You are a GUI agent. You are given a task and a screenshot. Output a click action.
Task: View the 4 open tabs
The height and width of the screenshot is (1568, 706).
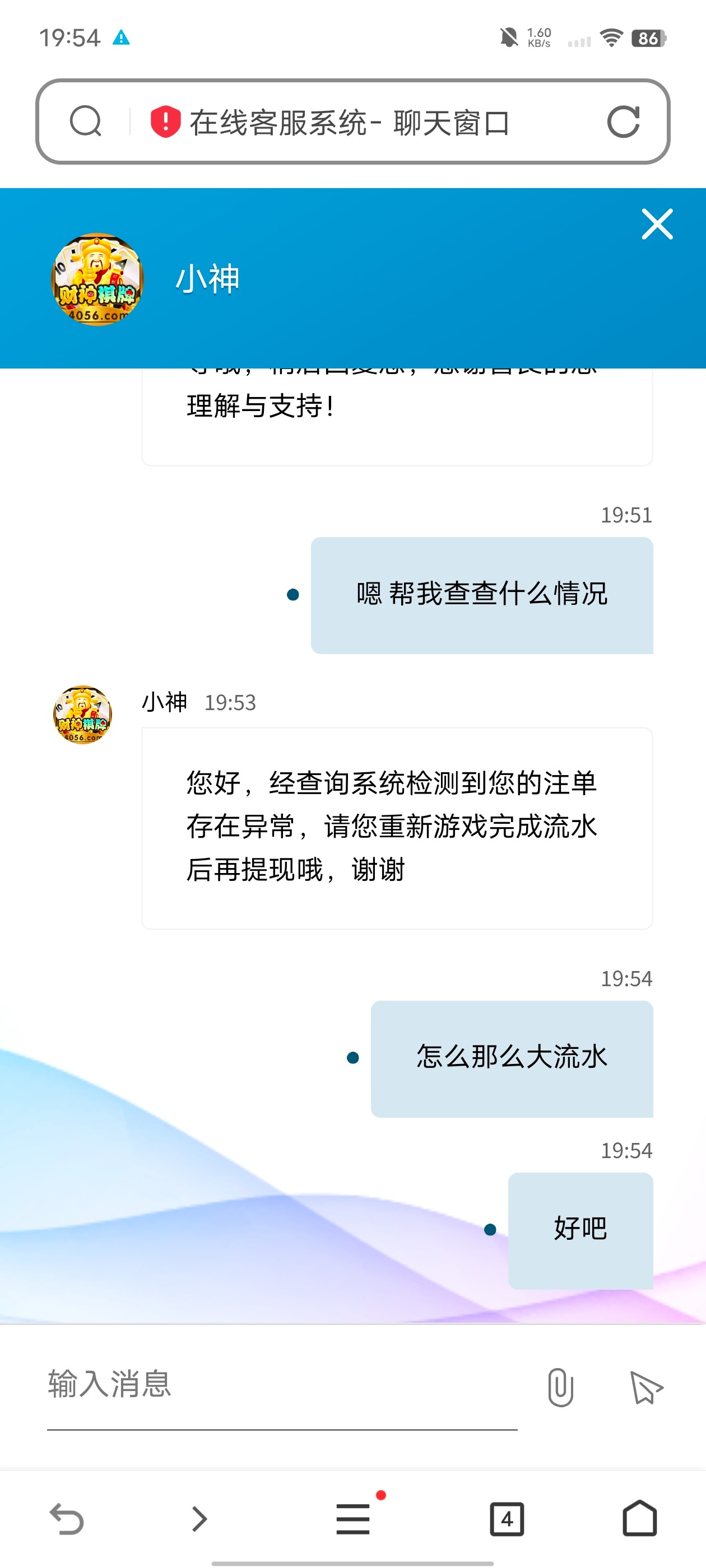point(506,1518)
